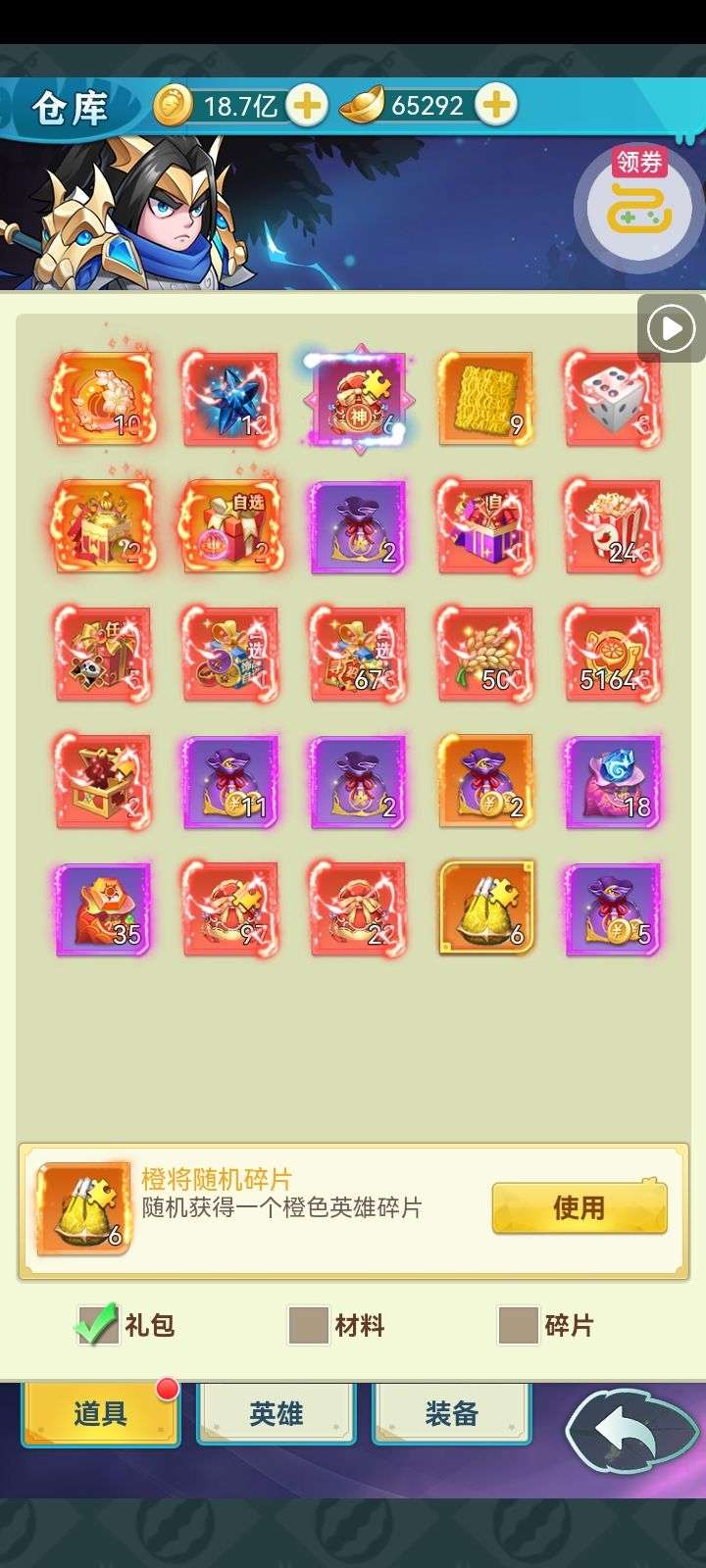Add more ingots next to 65292
The image size is (706, 1568).
point(496,105)
